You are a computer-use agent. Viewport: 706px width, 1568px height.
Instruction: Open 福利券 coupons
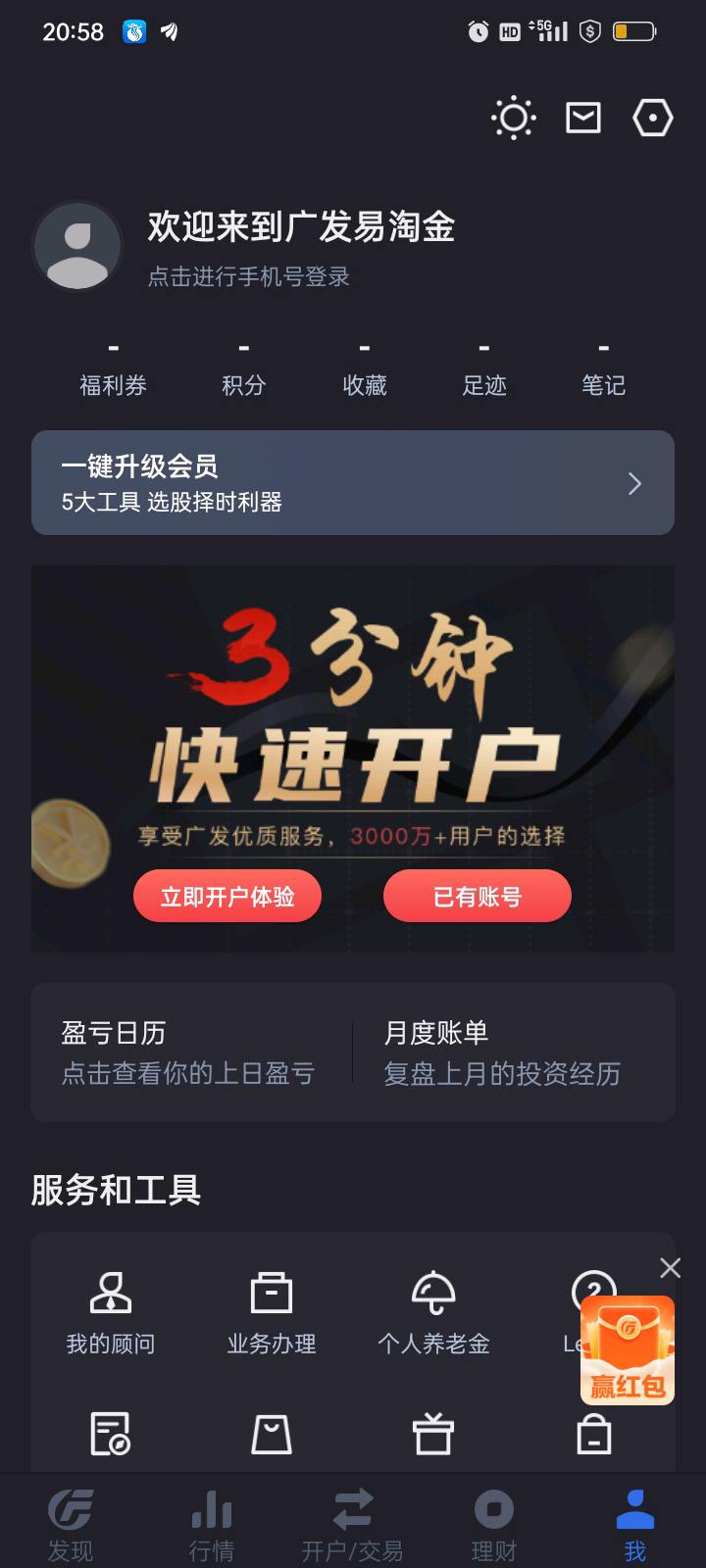113,369
